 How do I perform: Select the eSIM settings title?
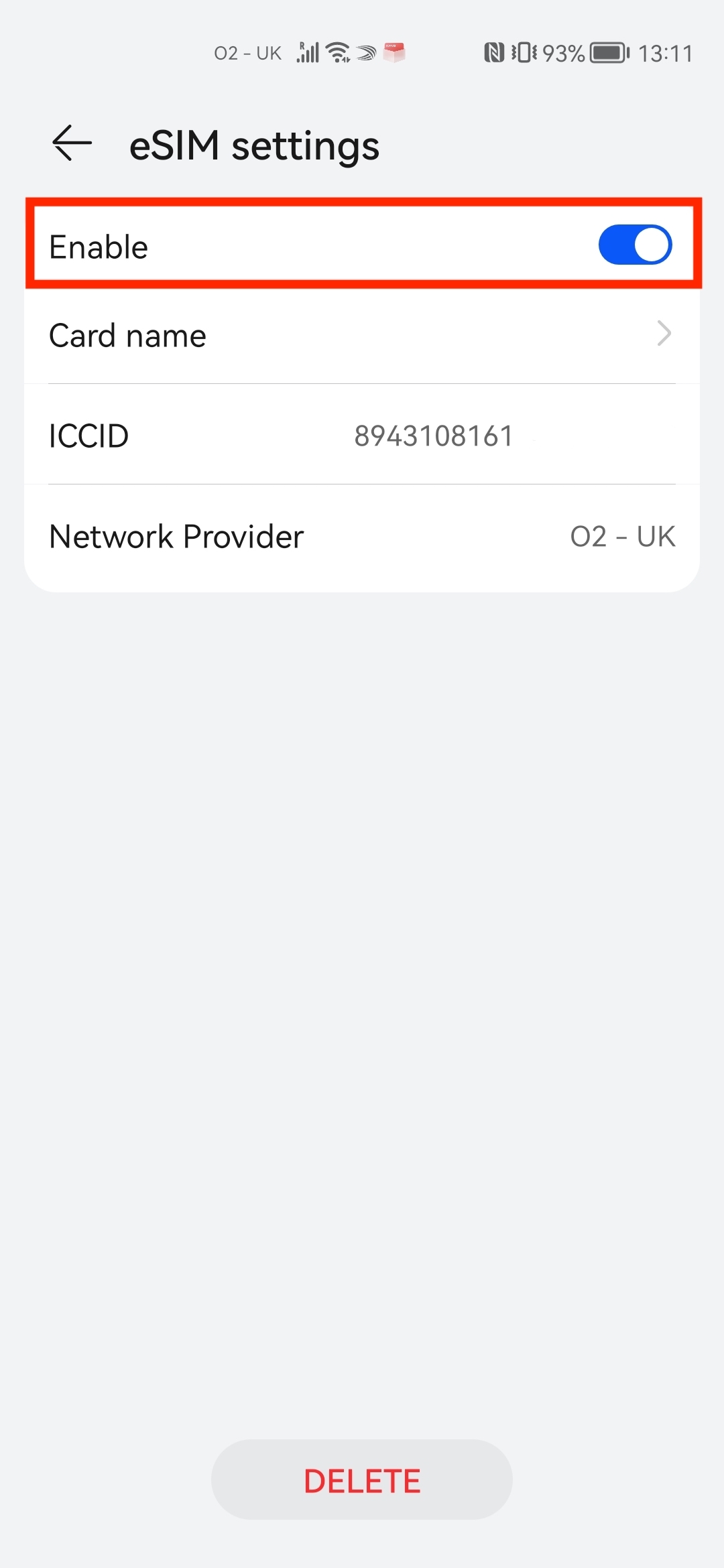point(254,145)
